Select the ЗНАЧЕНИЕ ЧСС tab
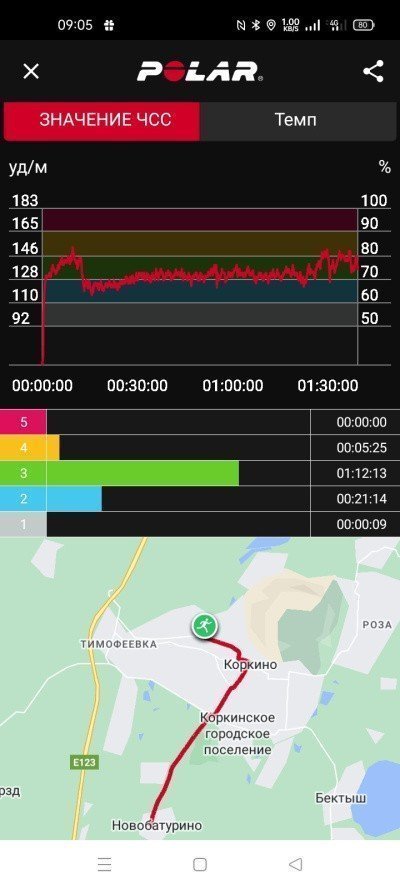Image resolution: width=400 pixels, height=889 pixels. coord(102,120)
